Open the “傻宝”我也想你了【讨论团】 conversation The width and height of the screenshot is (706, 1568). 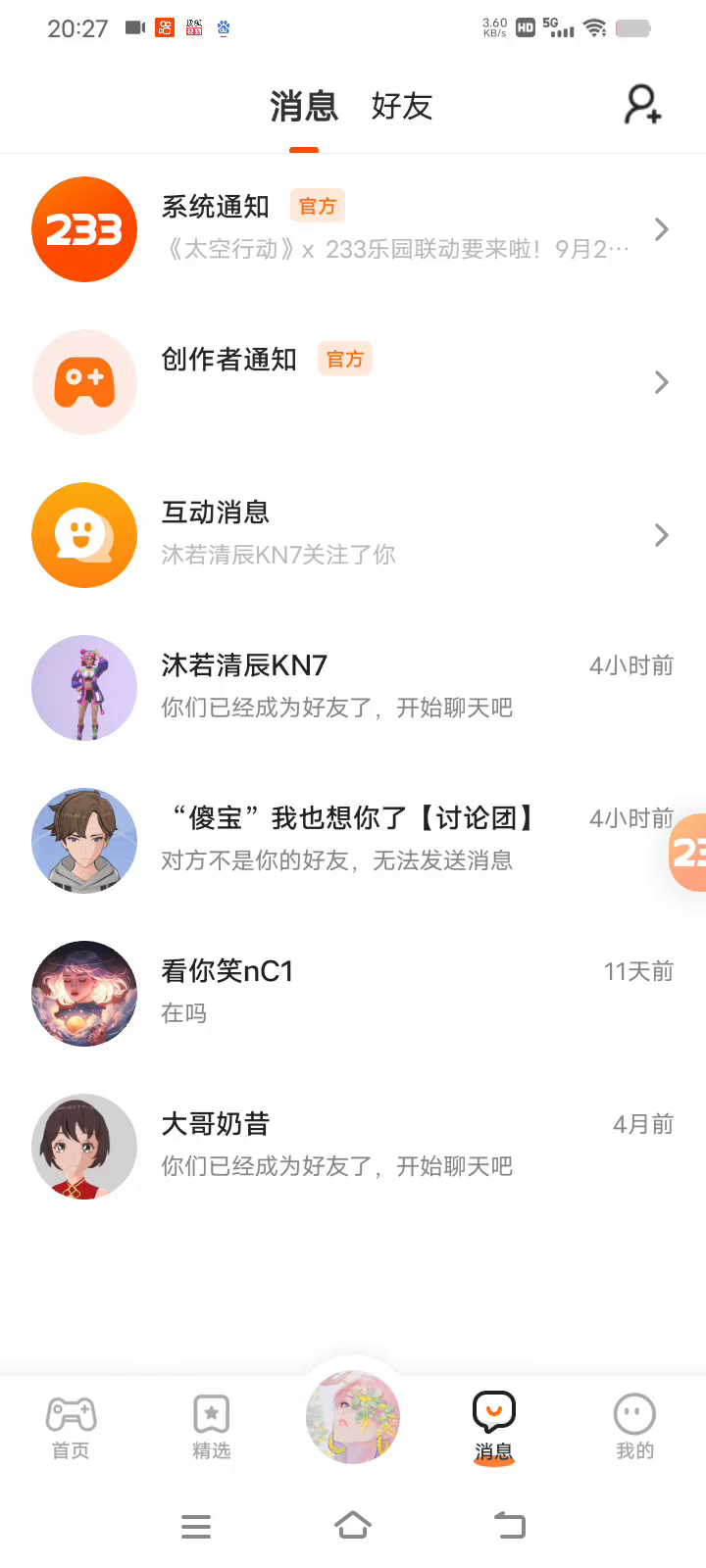[x=353, y=841]
